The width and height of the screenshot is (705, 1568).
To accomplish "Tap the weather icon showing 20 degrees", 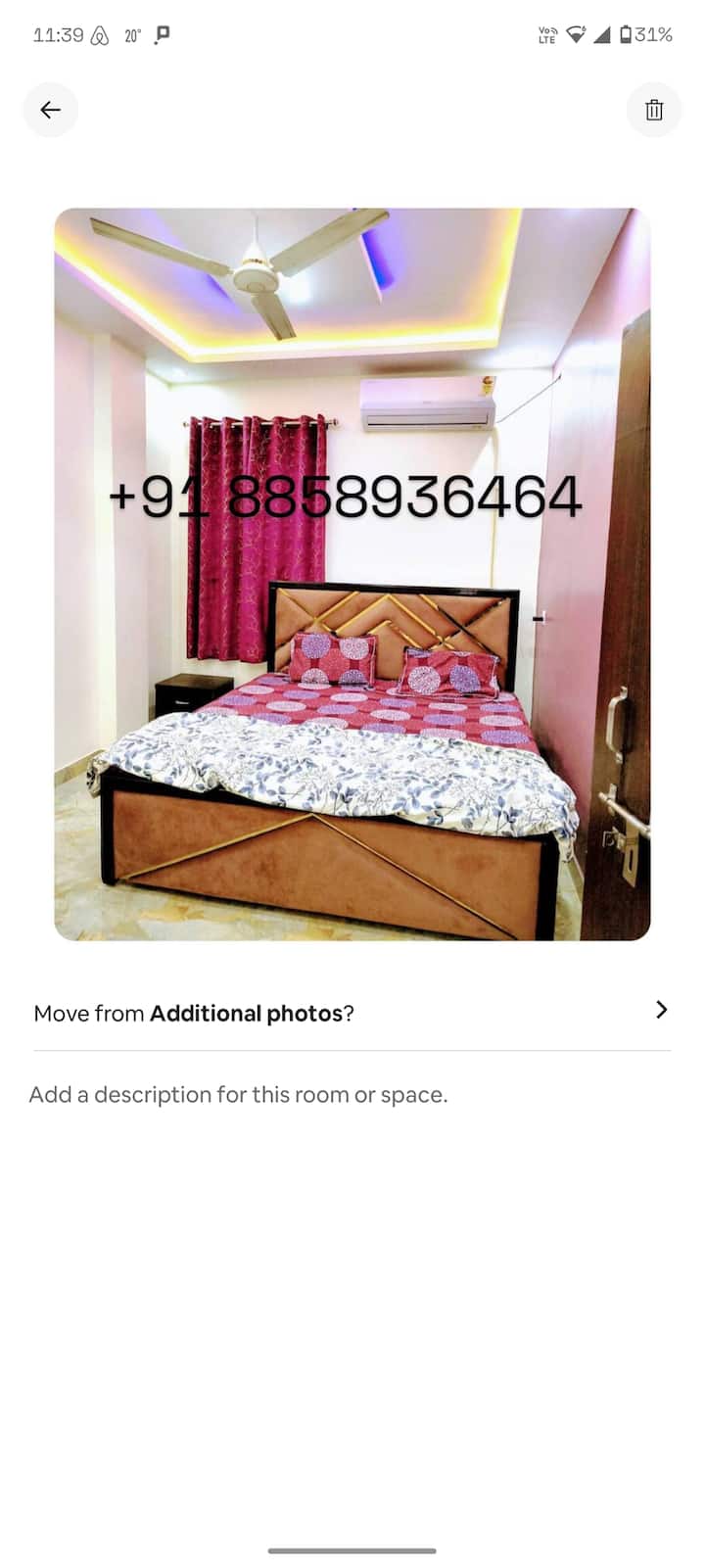I will [x=131, y=34].
